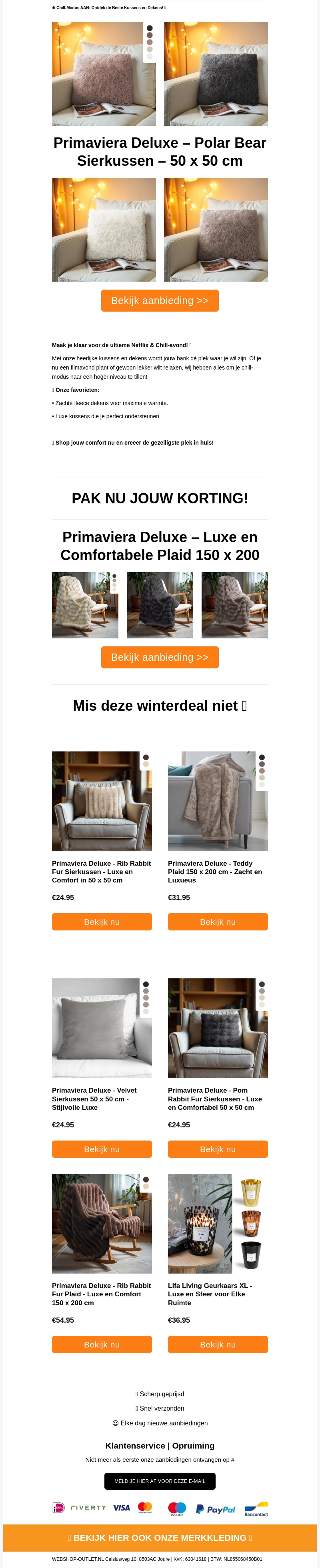
Task: Unsubscribe via Meld je hier af button
Action: pos(160,1481)
